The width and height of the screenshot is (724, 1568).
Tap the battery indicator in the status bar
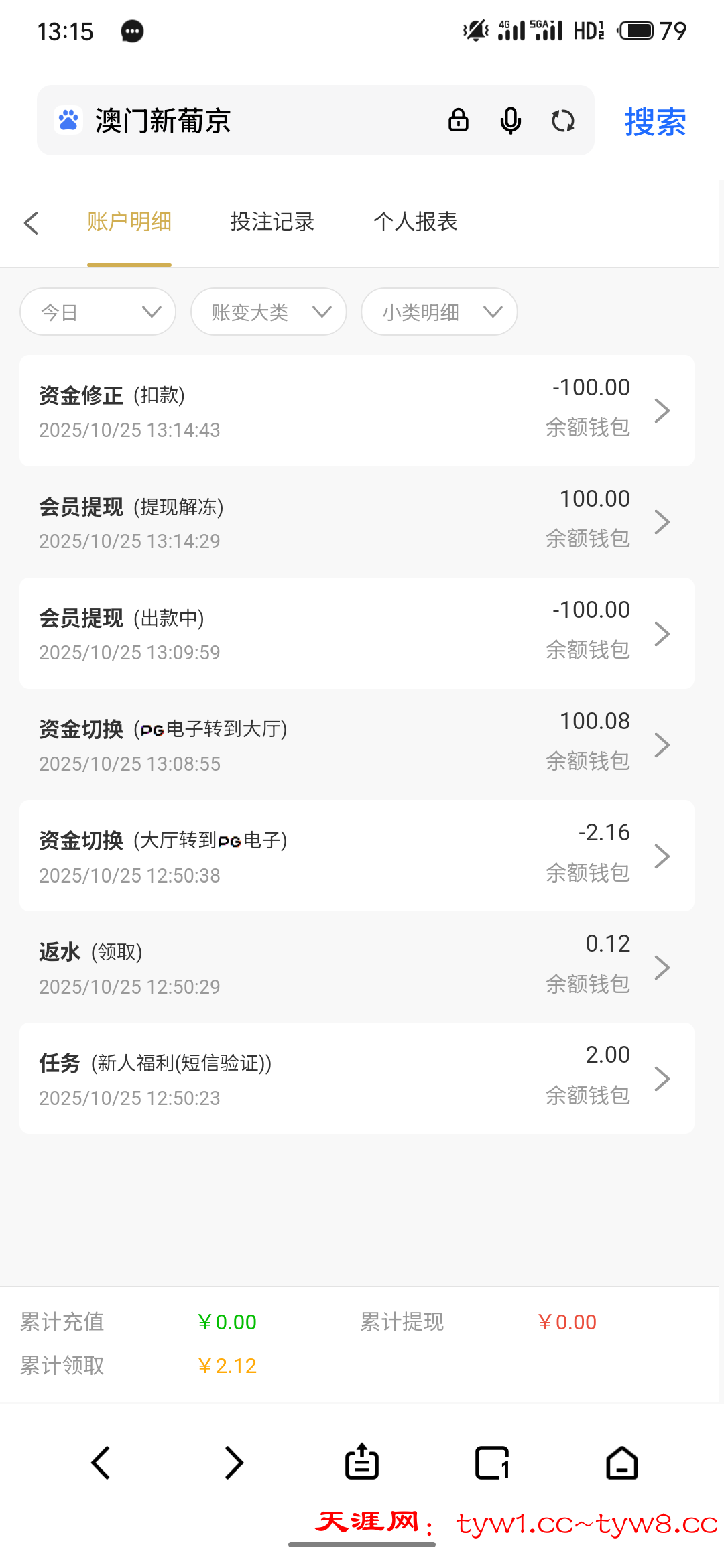638,29
